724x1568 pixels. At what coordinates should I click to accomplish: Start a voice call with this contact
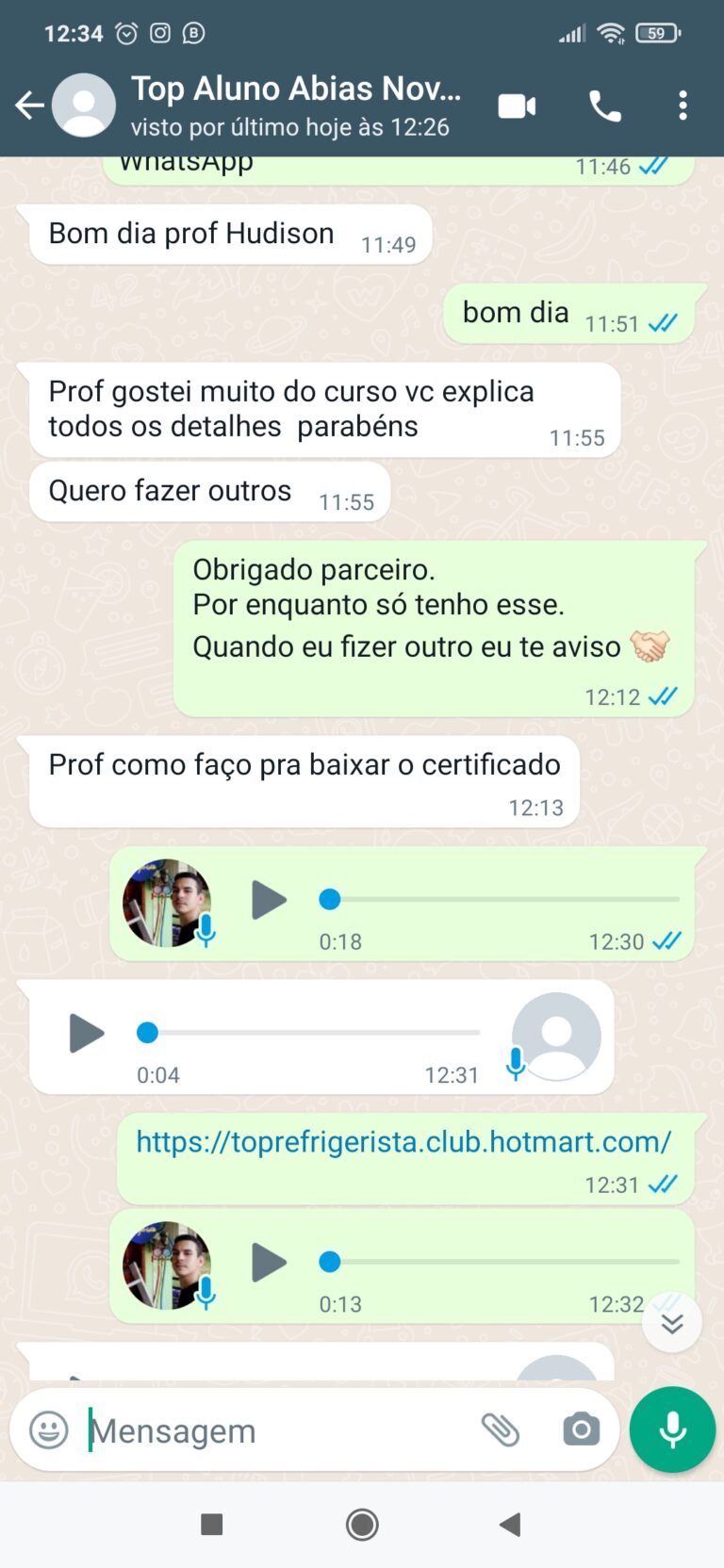pos(604,106)
